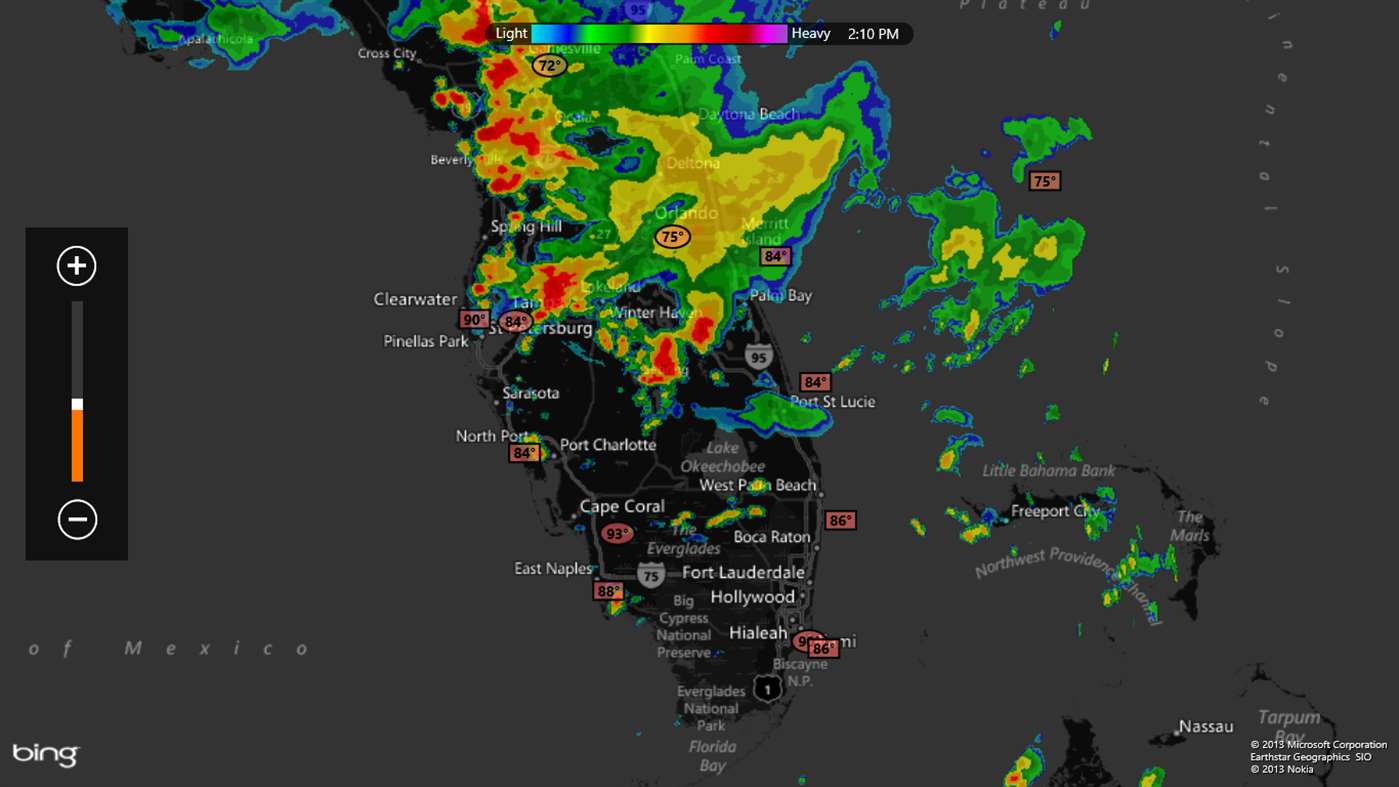Zoom in with the plus button
The width and height of the screenshot is (1399, 787).
[x=77, y=266]
